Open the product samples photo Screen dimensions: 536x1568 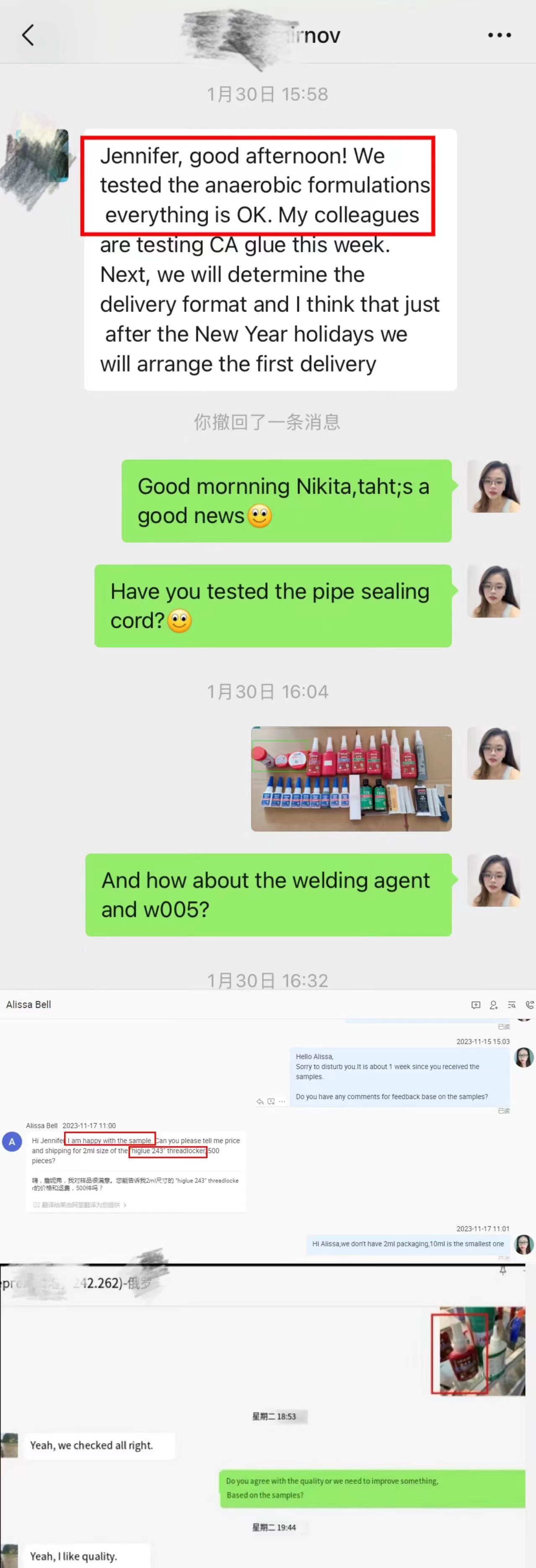point(351,779)
